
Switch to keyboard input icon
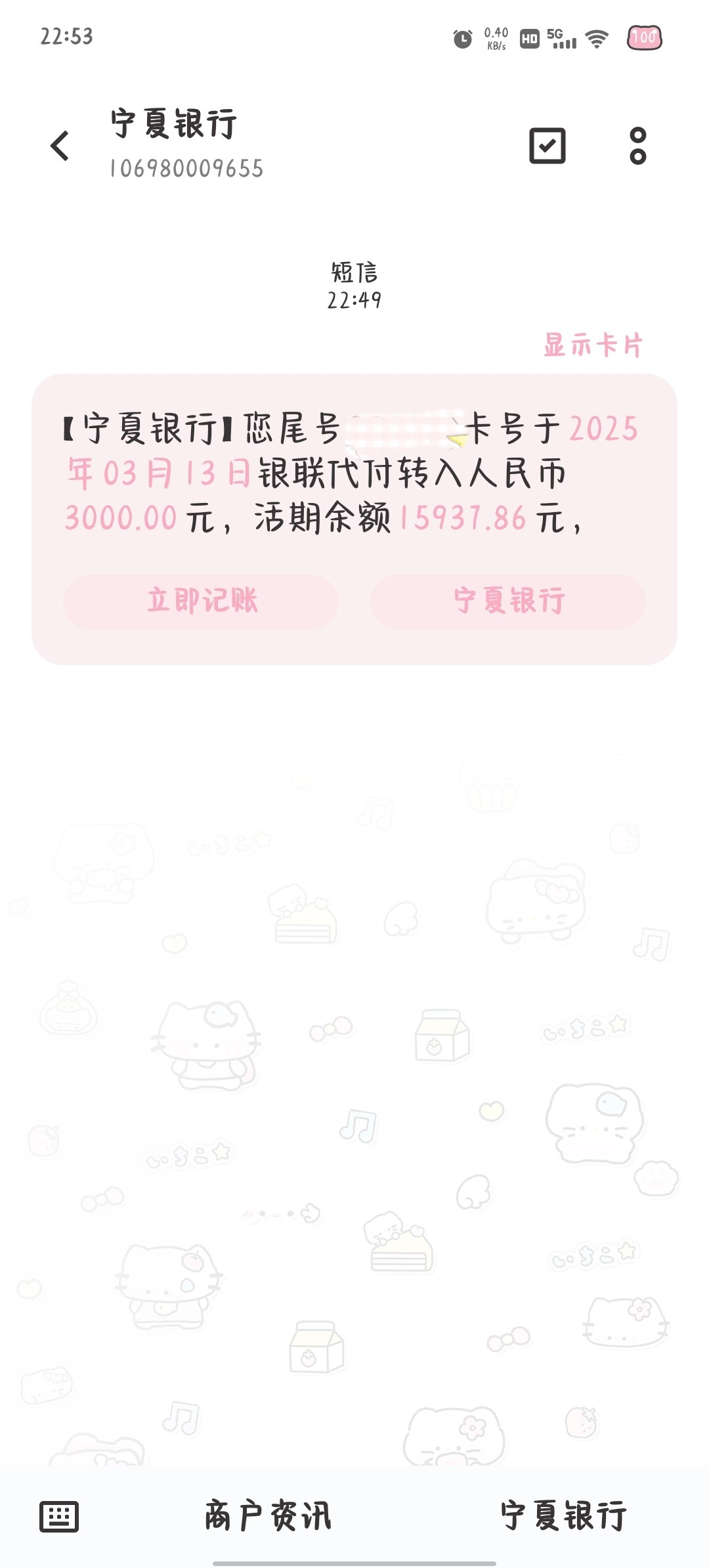59,1516
